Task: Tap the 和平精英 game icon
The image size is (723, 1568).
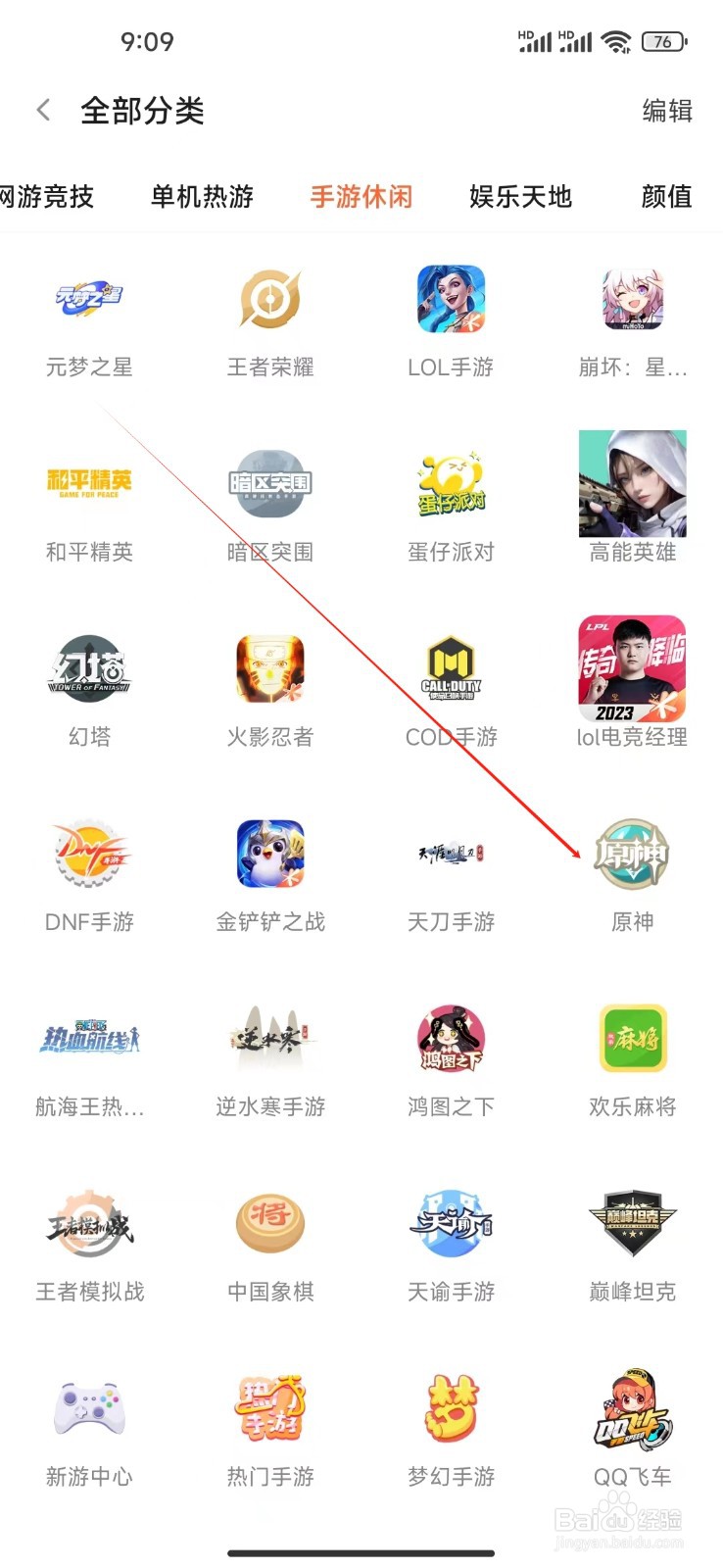Action: pos(89,484)
